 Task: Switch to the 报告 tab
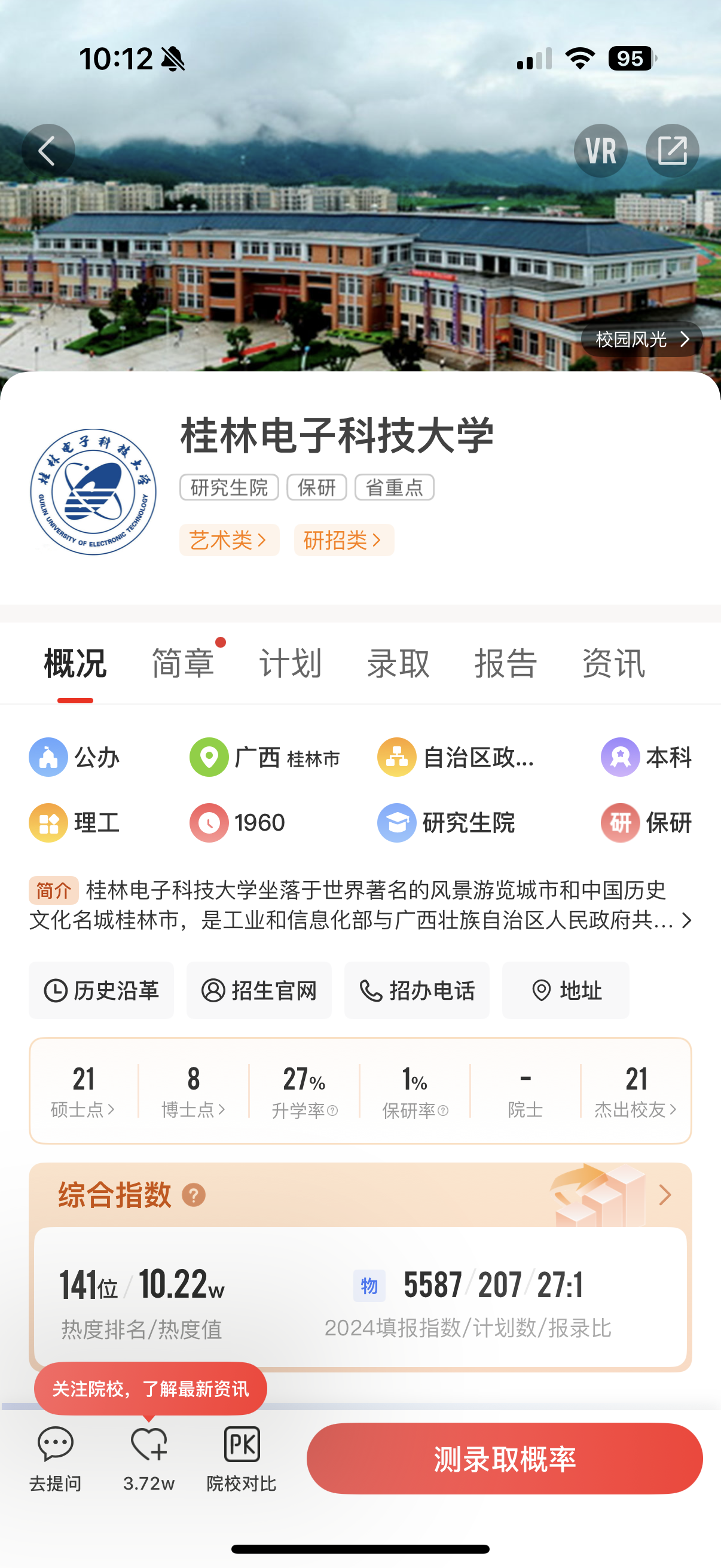(506, 663)
